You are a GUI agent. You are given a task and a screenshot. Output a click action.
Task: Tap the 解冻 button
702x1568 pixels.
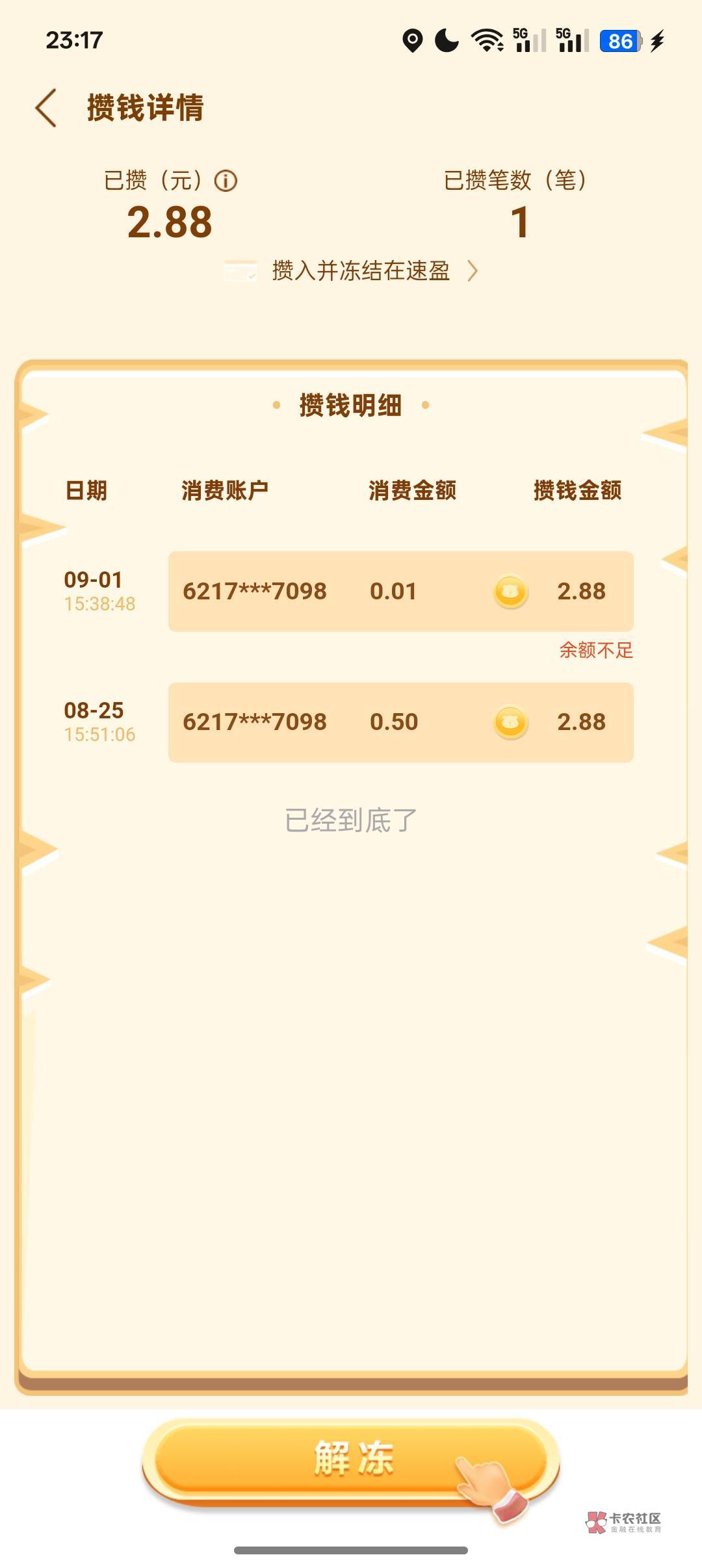(x=351, y=1457)
